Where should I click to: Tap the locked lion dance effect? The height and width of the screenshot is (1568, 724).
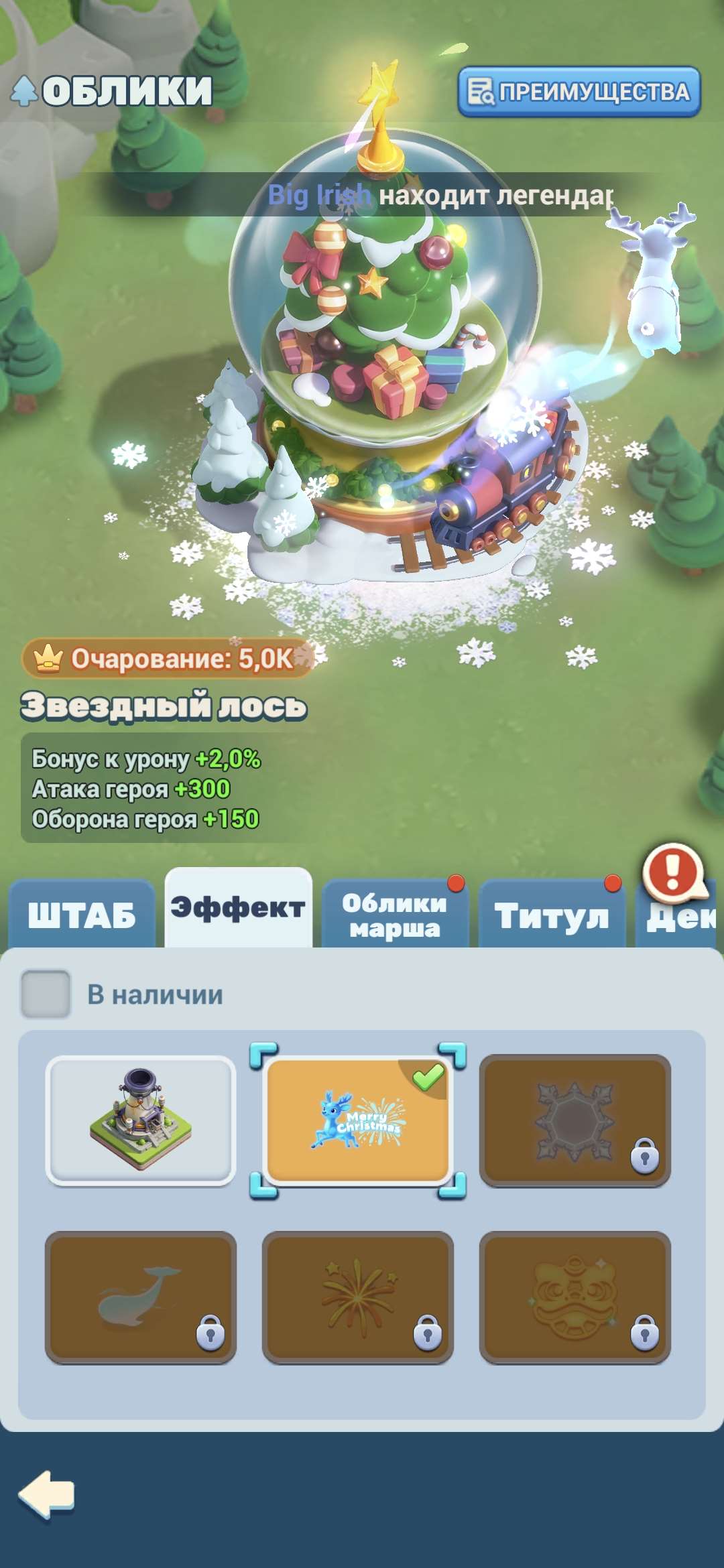[x=573, y=1293]
